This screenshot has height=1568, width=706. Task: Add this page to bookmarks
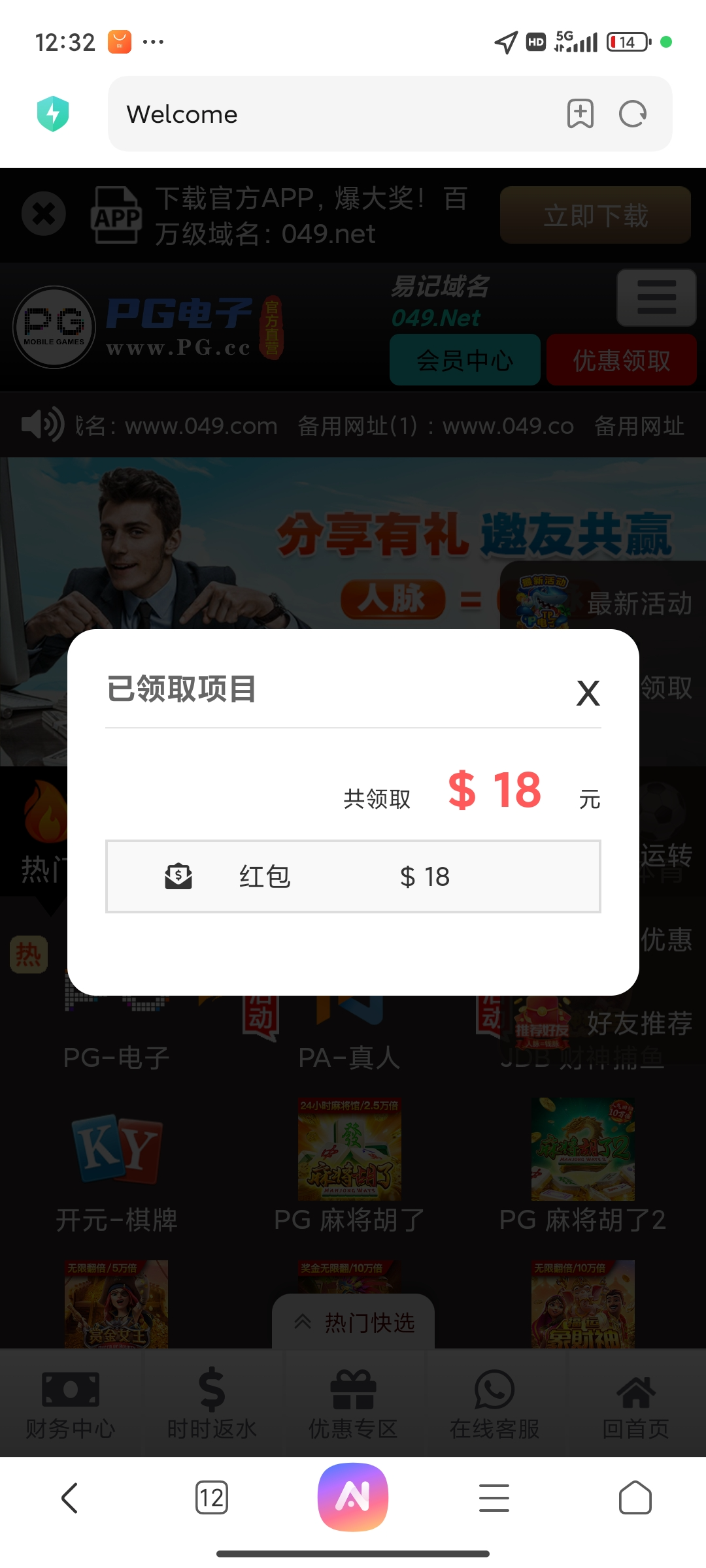pos(580,114)
